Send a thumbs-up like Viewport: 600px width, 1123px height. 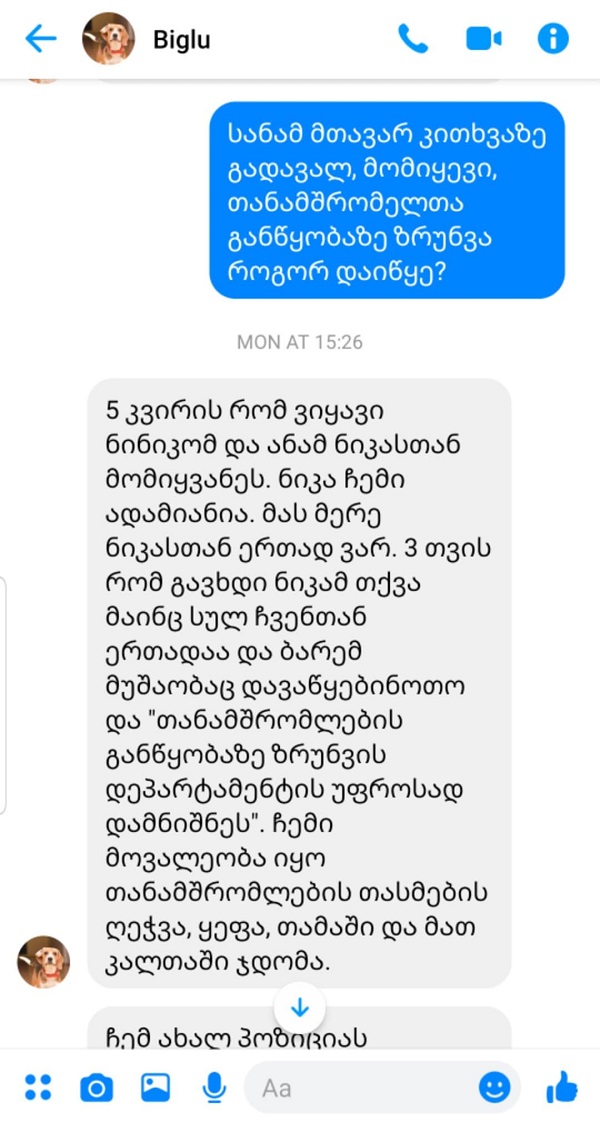(562, 1087)
